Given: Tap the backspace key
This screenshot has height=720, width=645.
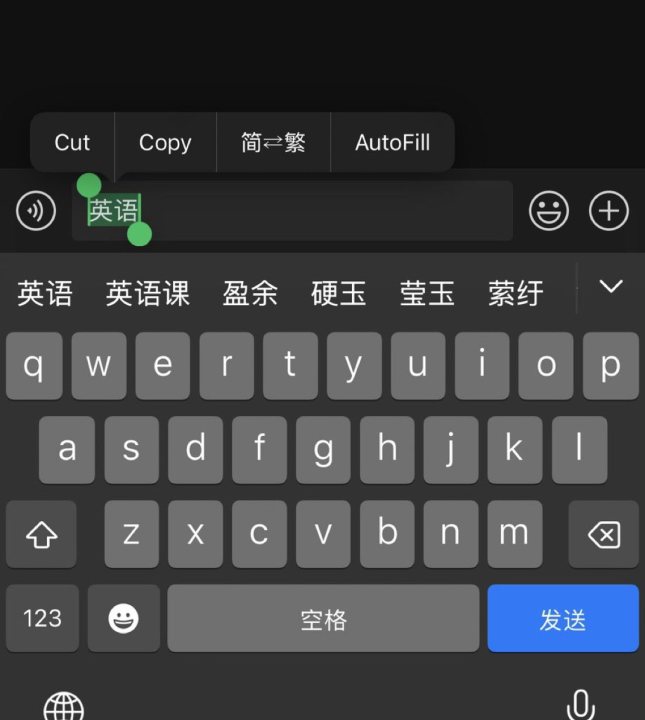Looking at the screenshot, I should click(604, 534).
